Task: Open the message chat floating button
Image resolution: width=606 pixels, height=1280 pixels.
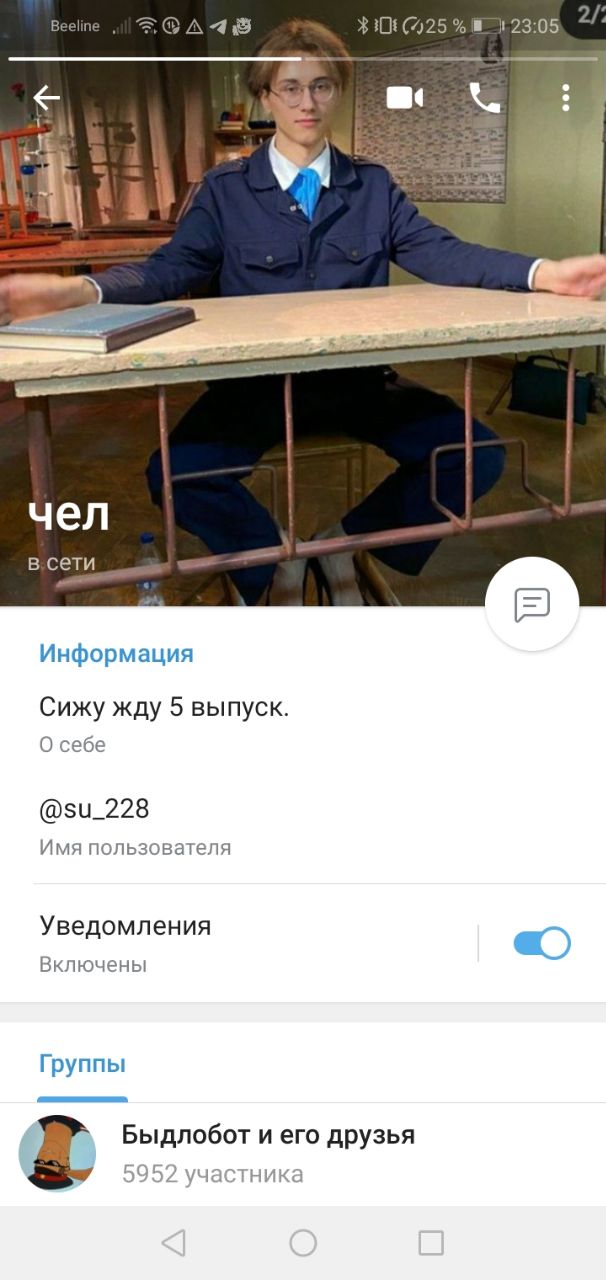Action: (532, 604)
